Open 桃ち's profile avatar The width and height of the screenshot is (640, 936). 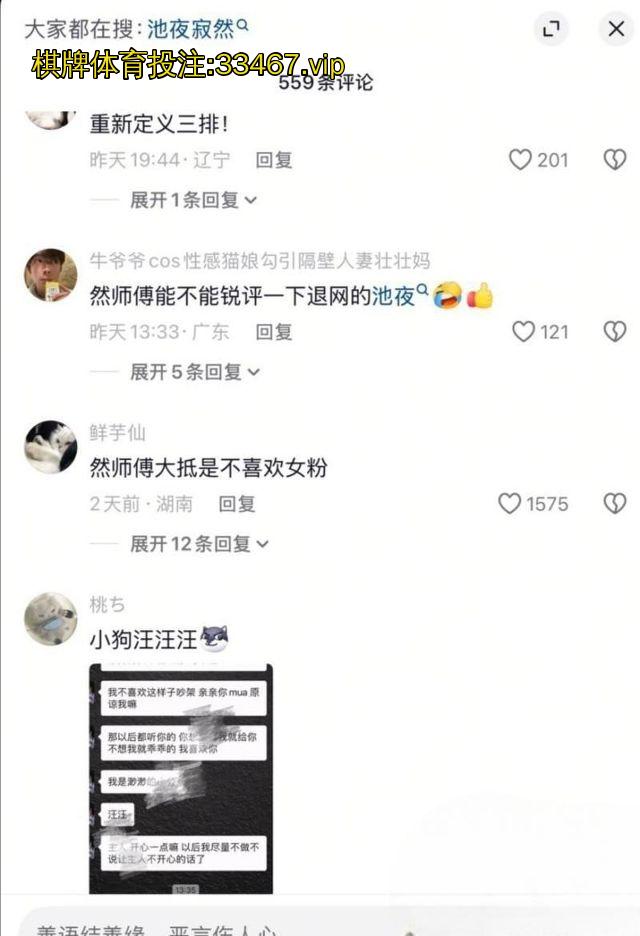click(x=50, y=619)
